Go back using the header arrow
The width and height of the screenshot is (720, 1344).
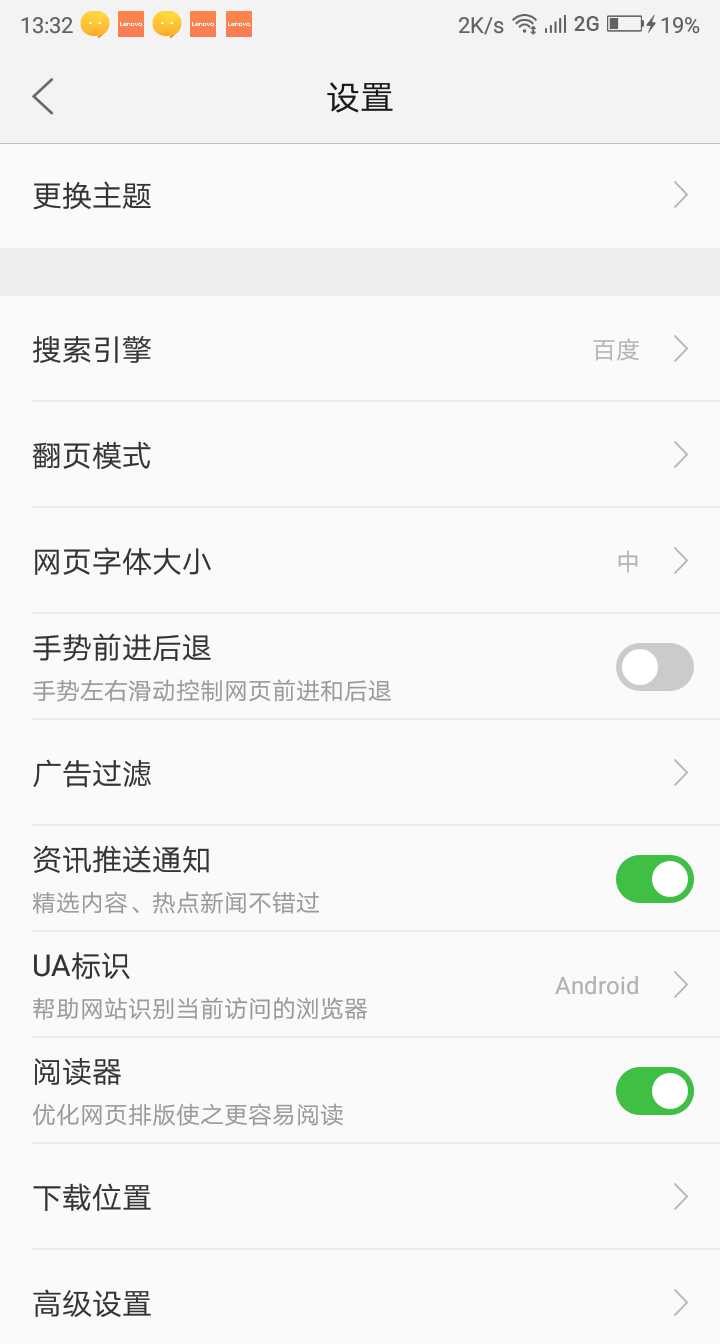pos(43,97)
